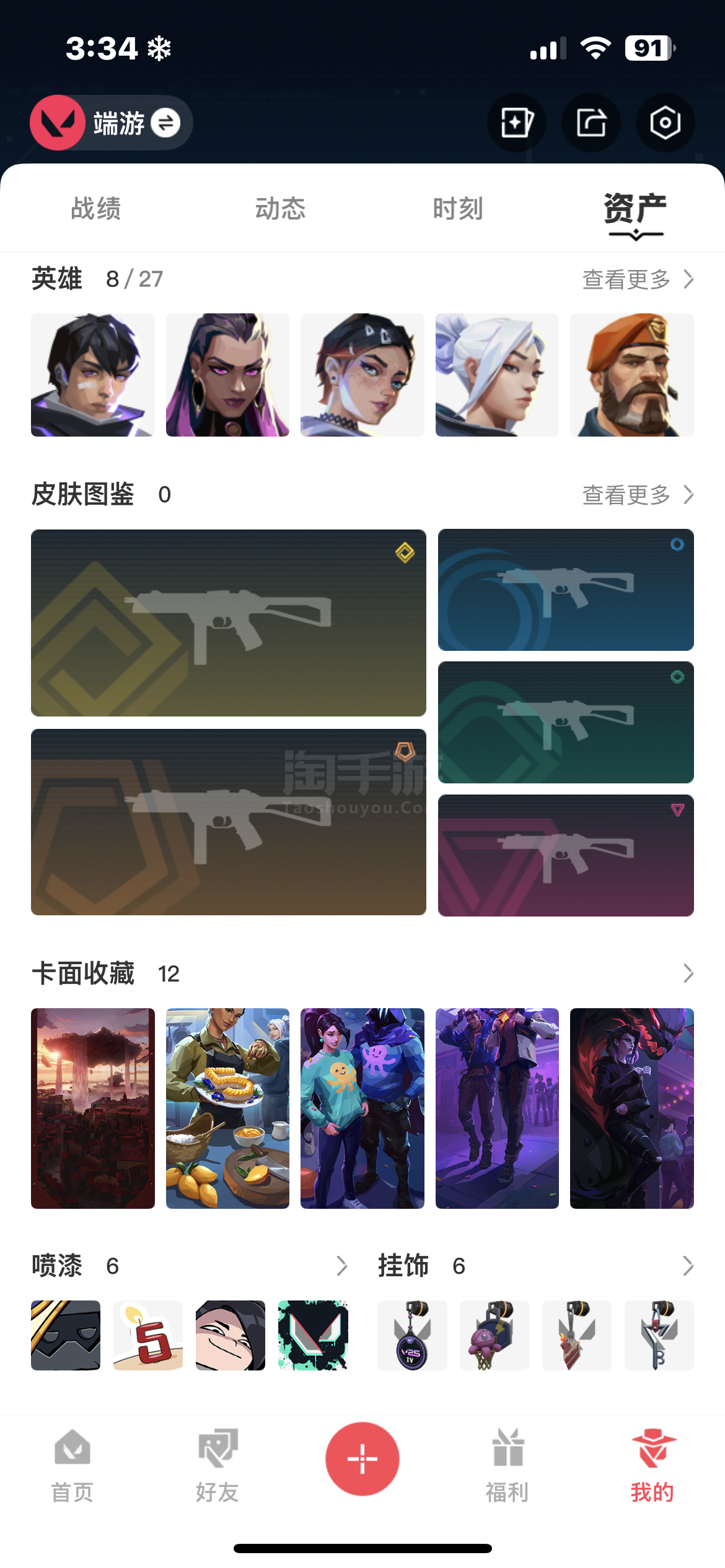
Task: Open the card sparkle icon in header
Action: 517,123
